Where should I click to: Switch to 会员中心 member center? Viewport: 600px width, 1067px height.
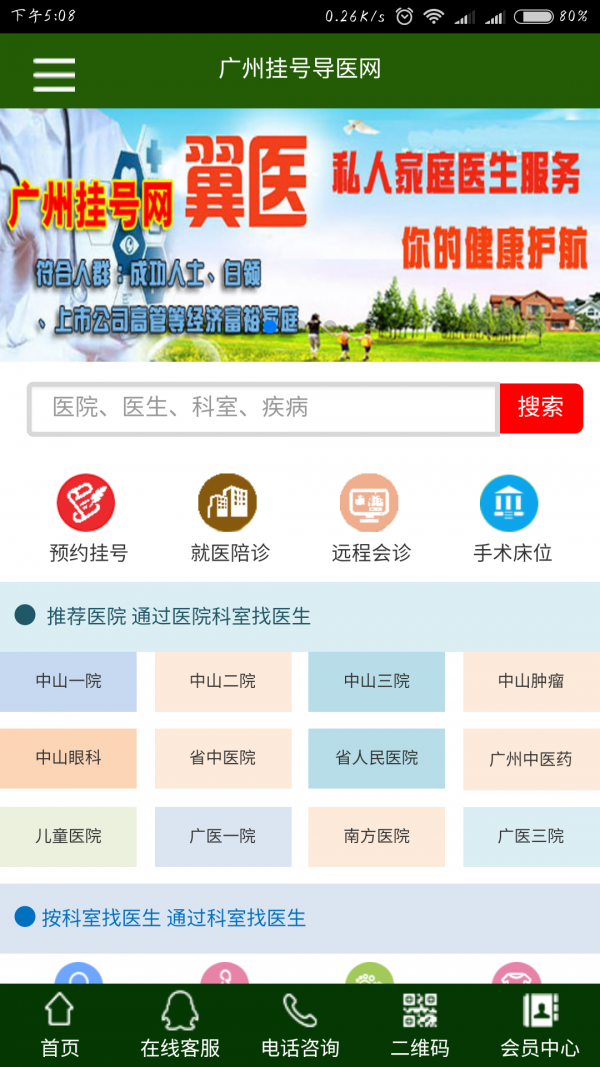[540, 1026]
